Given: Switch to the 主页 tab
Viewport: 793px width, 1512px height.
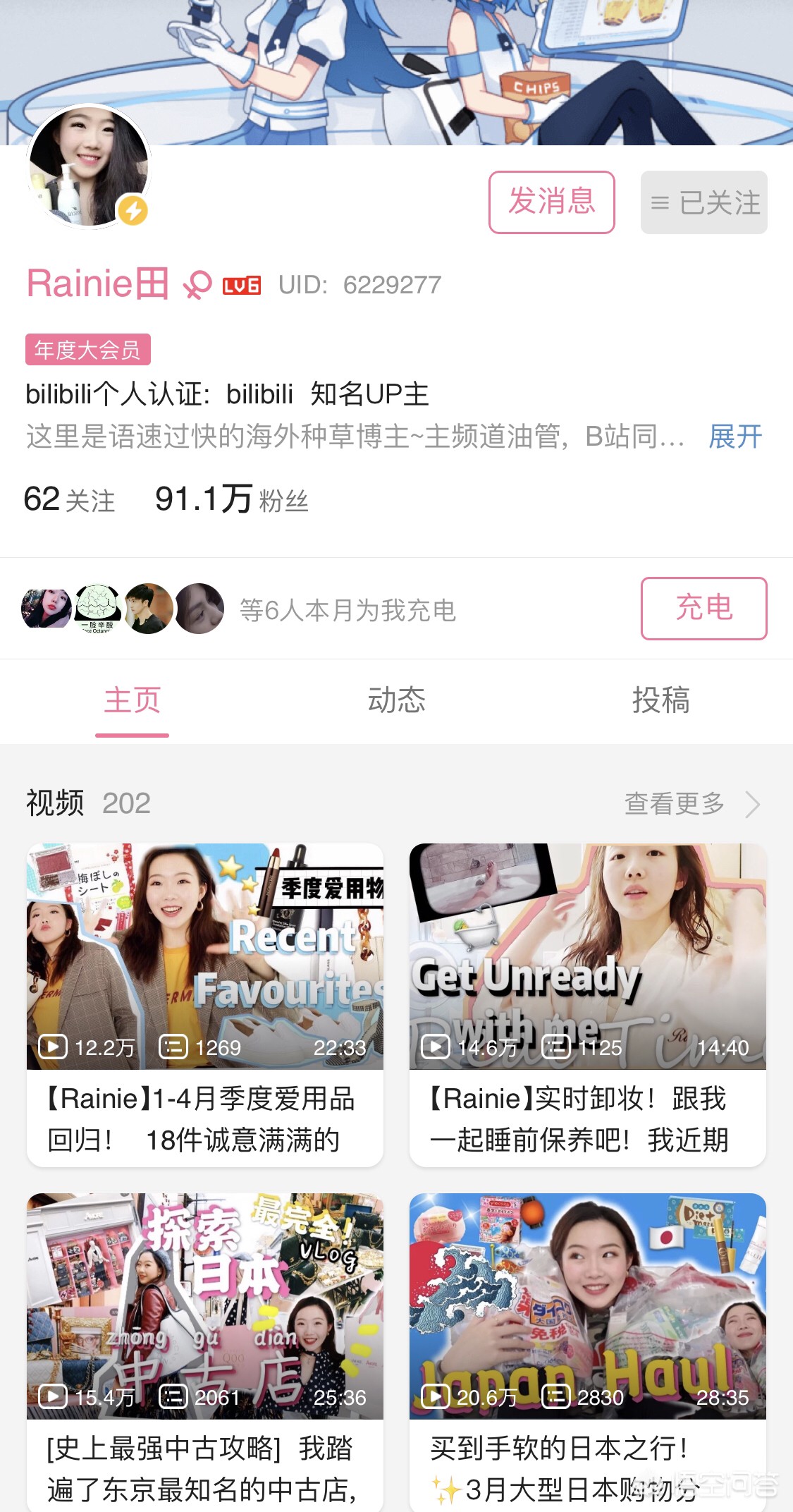Looking at the screenshot, I should 133,700.
